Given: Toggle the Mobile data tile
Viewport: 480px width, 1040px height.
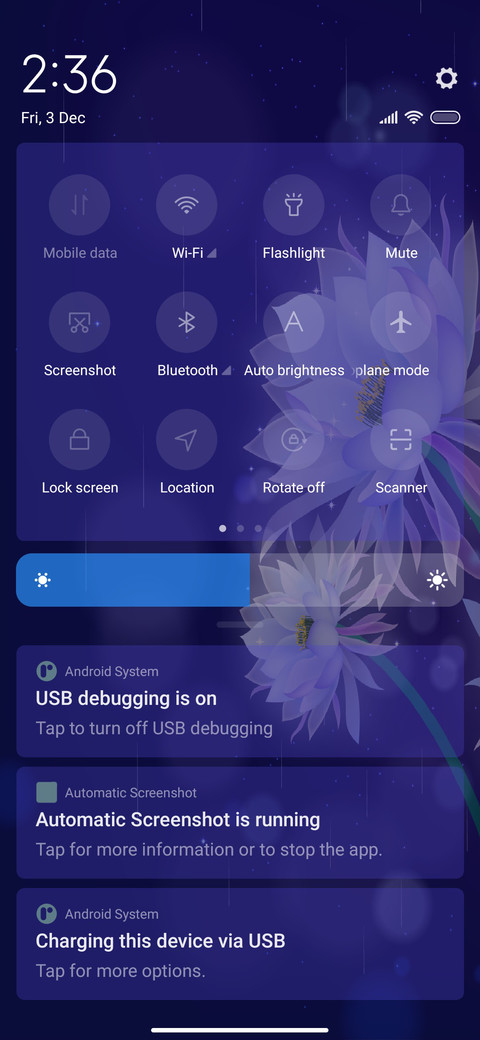Looking at the screenshot, I should pyautogui.click(x=80, y=205).
